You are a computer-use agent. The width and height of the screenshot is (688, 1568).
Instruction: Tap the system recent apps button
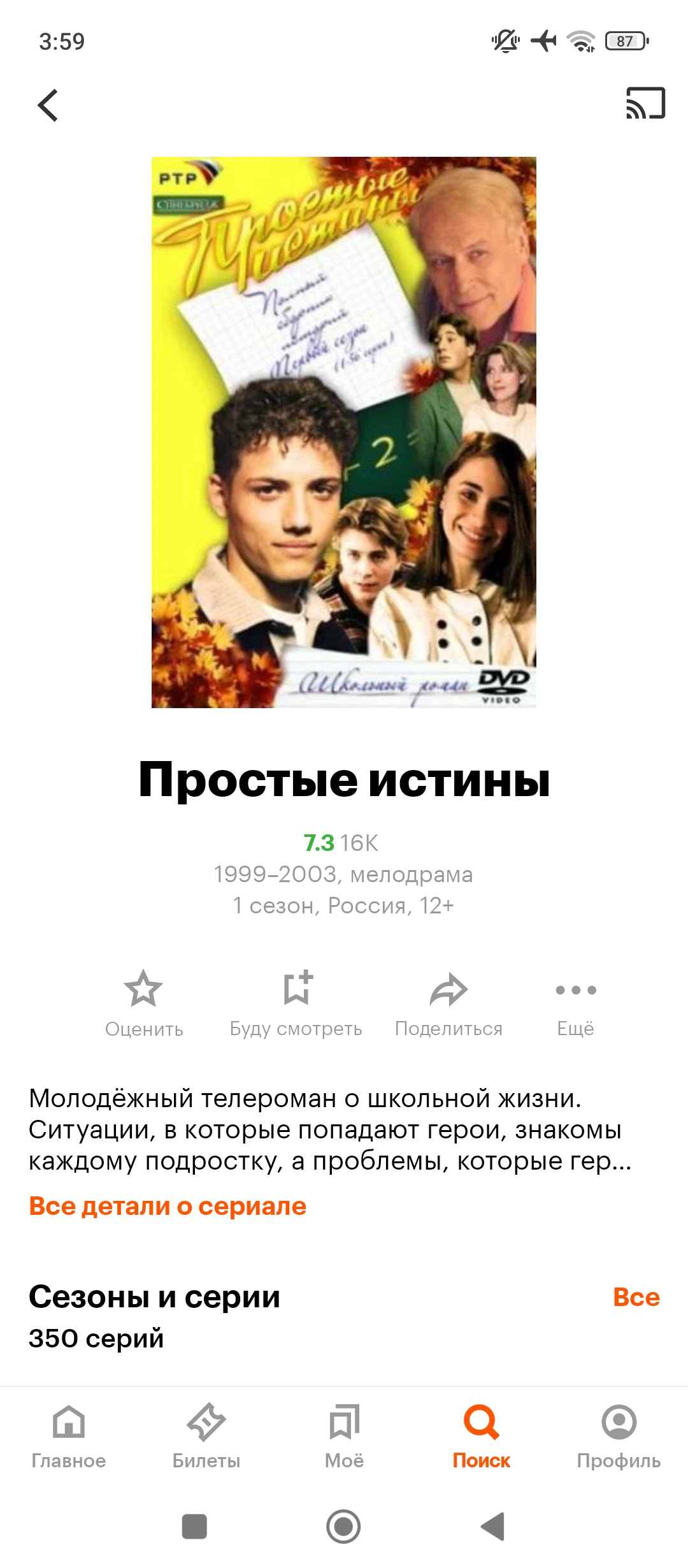click(x=194, y=1527)
